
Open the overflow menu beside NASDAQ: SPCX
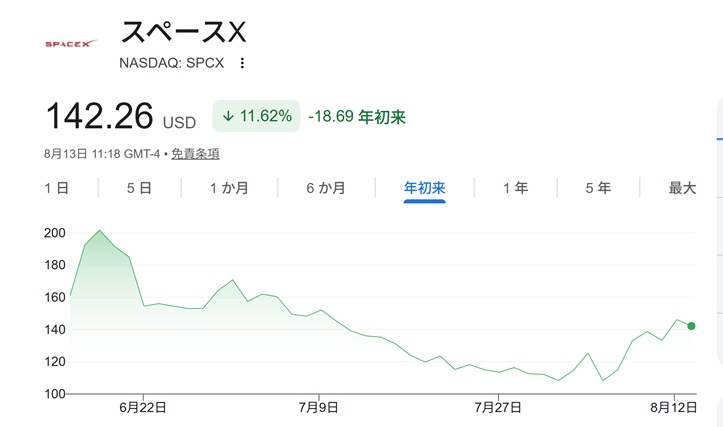242,63
